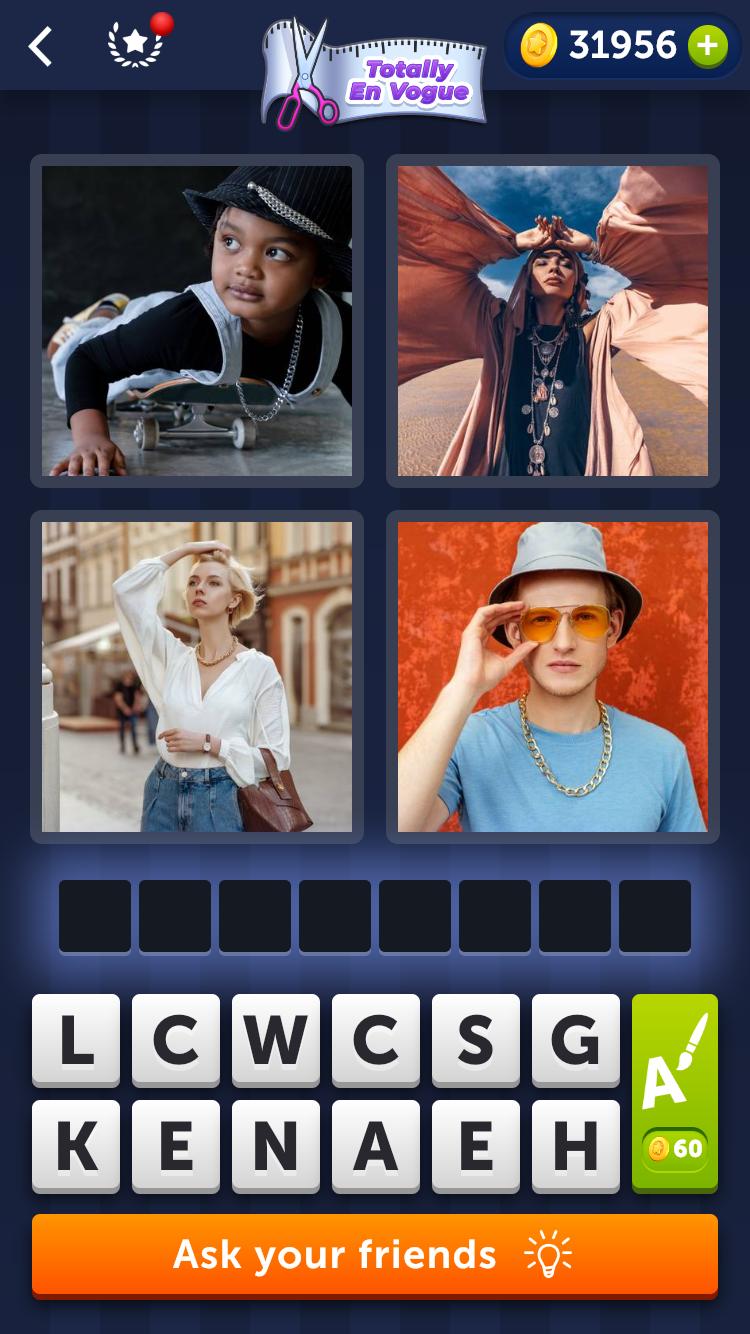Tap Ask your friends button
Viewport: 750px width, 1334px height.
[375, 1255]
